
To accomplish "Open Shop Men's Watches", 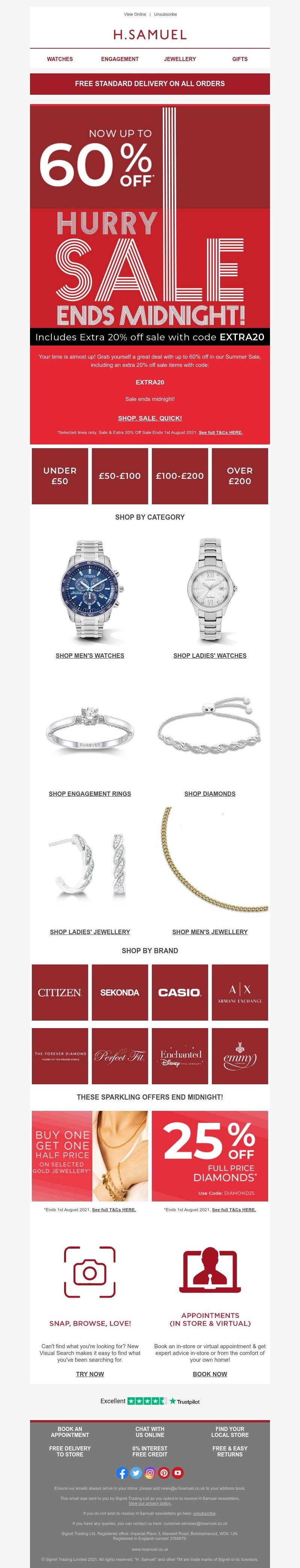I will pos(90,656).
